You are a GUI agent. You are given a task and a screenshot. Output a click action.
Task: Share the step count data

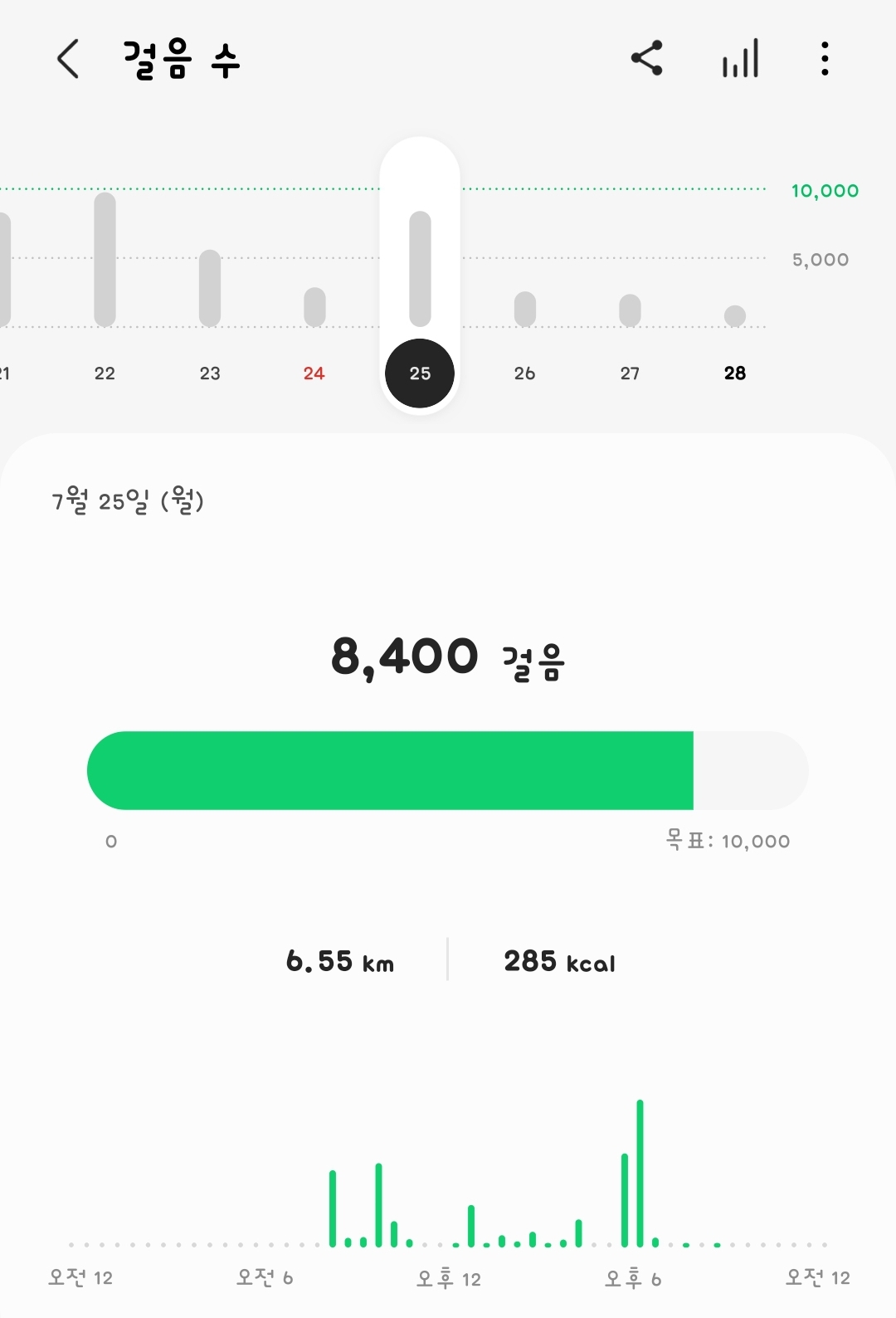coord(647,58)
